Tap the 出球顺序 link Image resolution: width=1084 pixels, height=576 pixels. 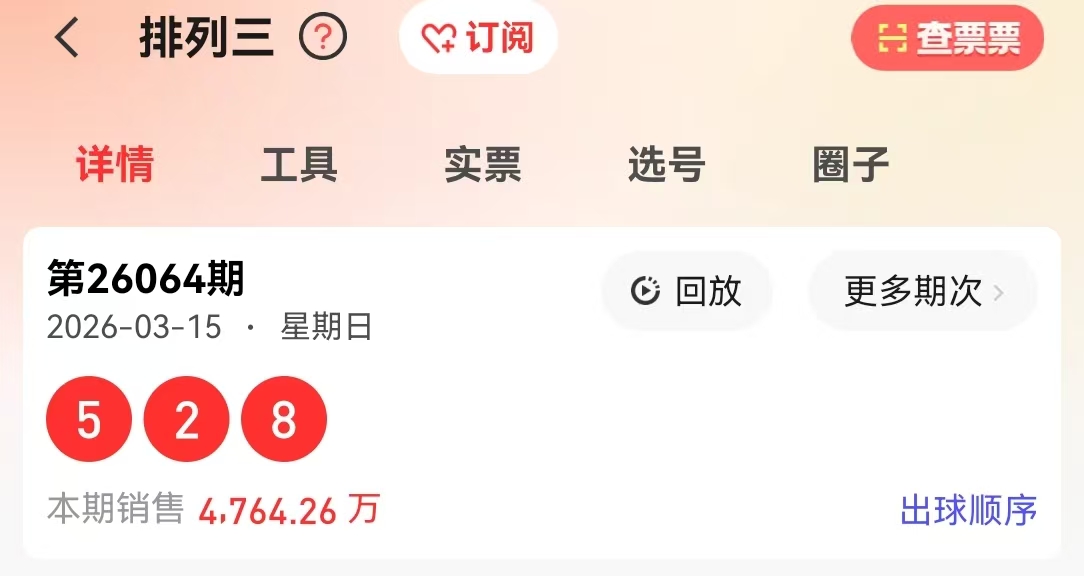click(968, 510)
